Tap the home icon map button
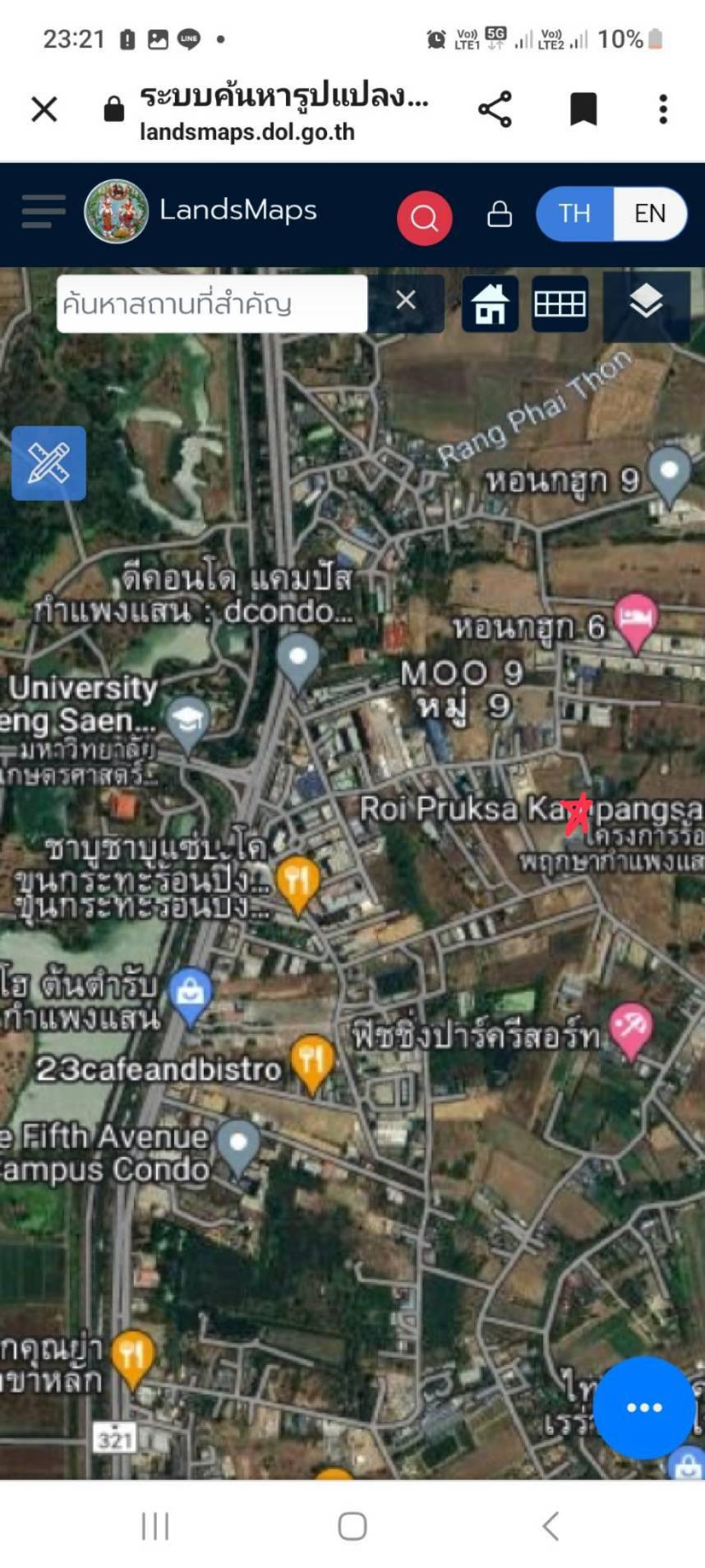Screen dimensions: 705x1568 tap(490, 304)
